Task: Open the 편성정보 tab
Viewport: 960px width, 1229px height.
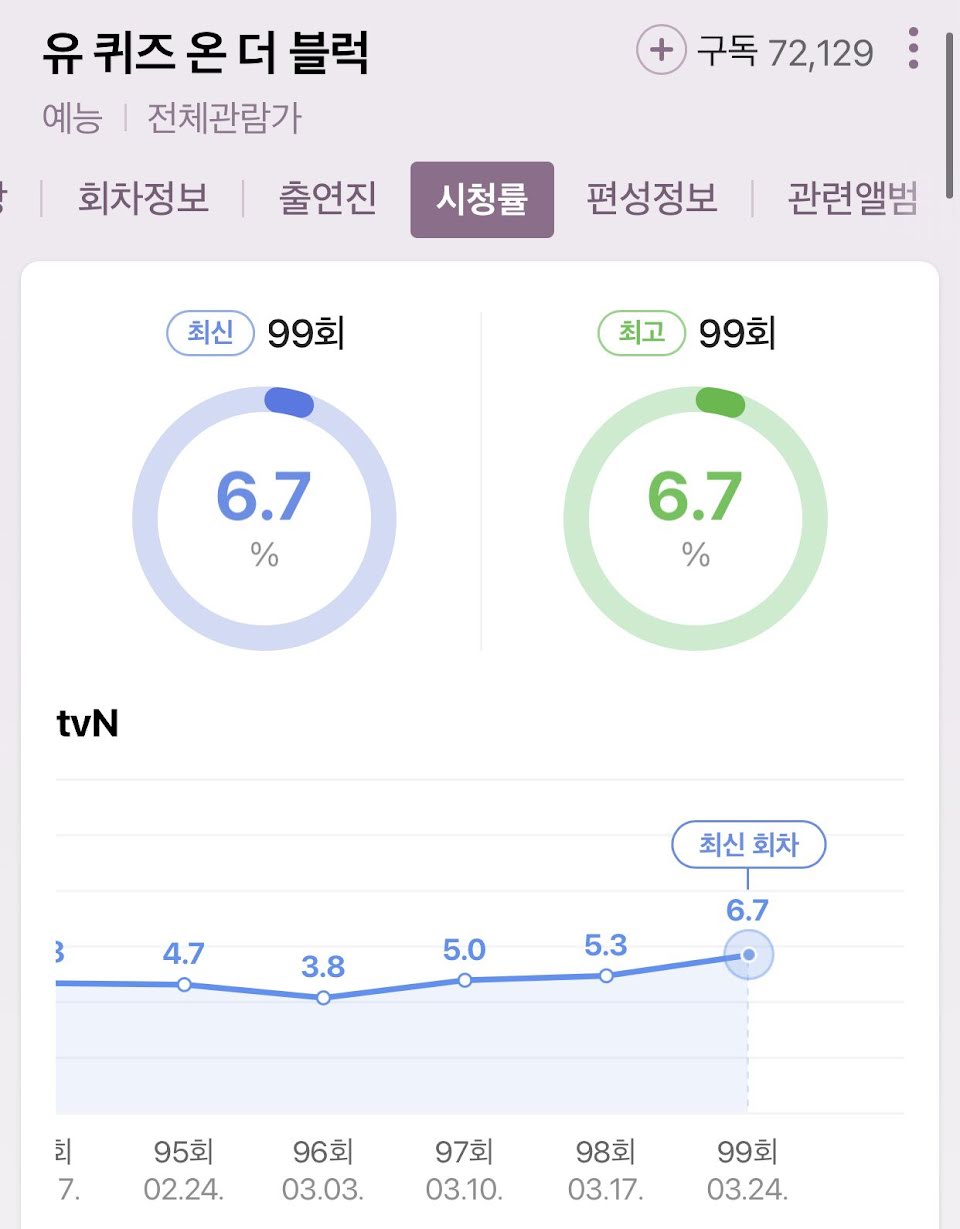Action: tap(652, 199)
